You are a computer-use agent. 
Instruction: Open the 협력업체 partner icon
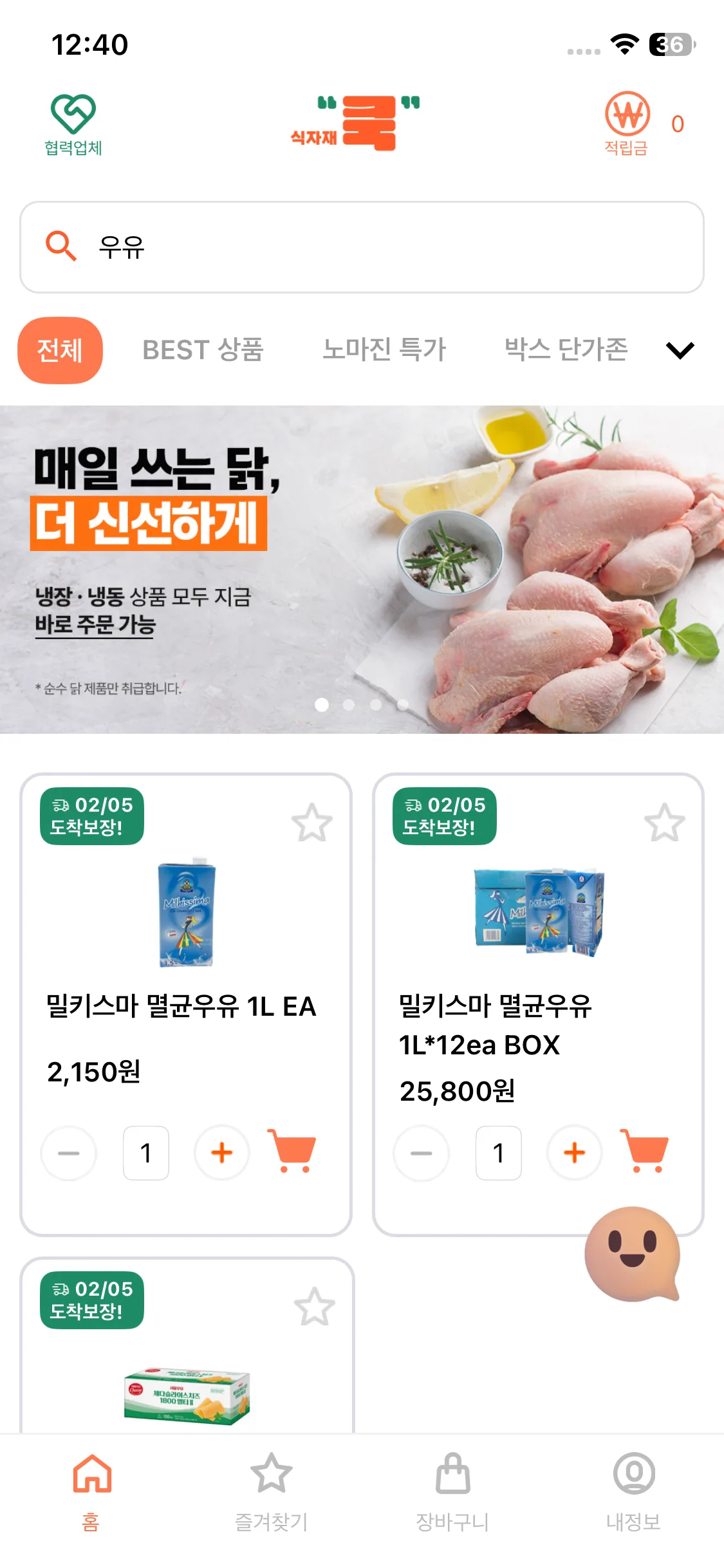click(73, 125)
